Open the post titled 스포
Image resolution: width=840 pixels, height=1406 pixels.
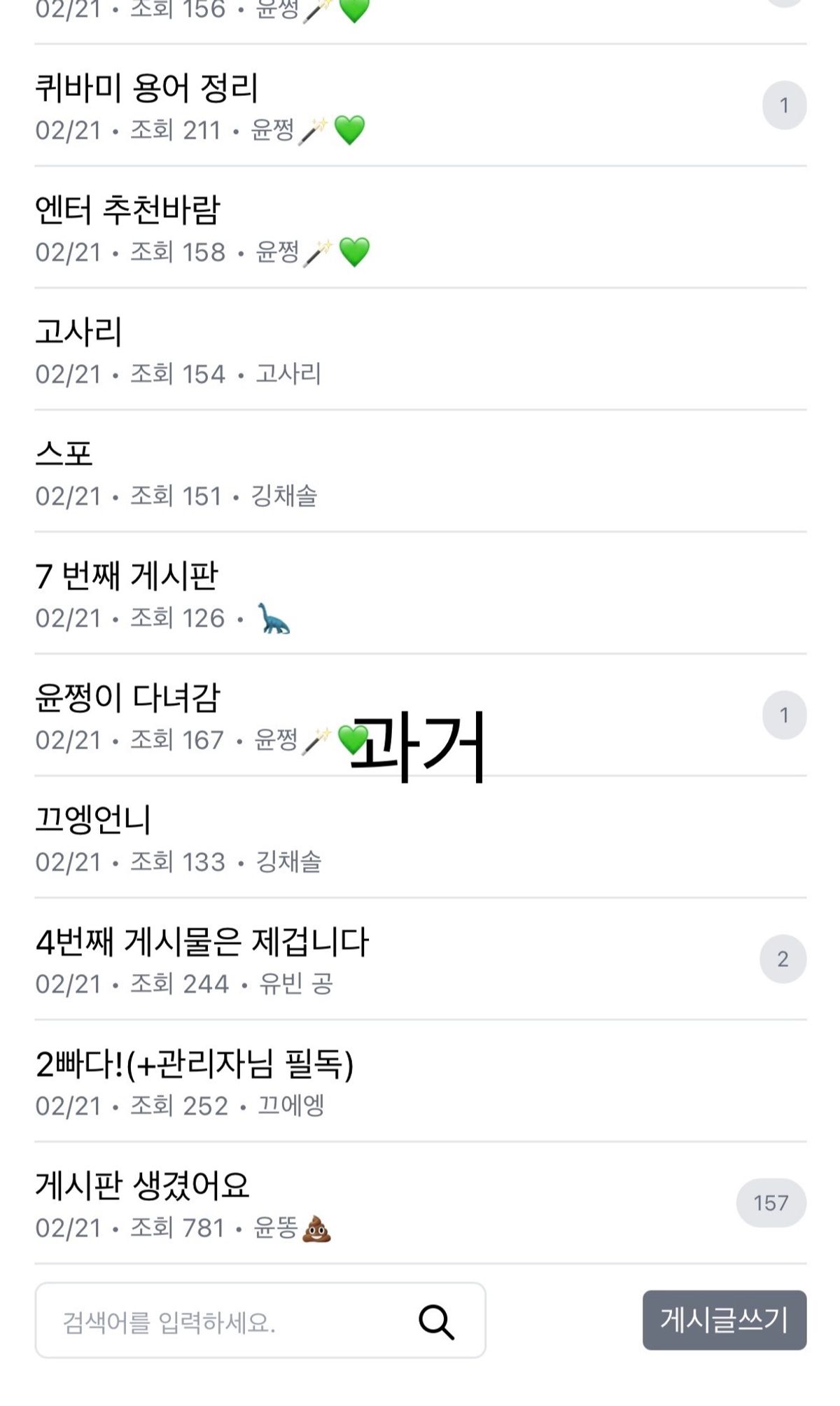(64, 454)
